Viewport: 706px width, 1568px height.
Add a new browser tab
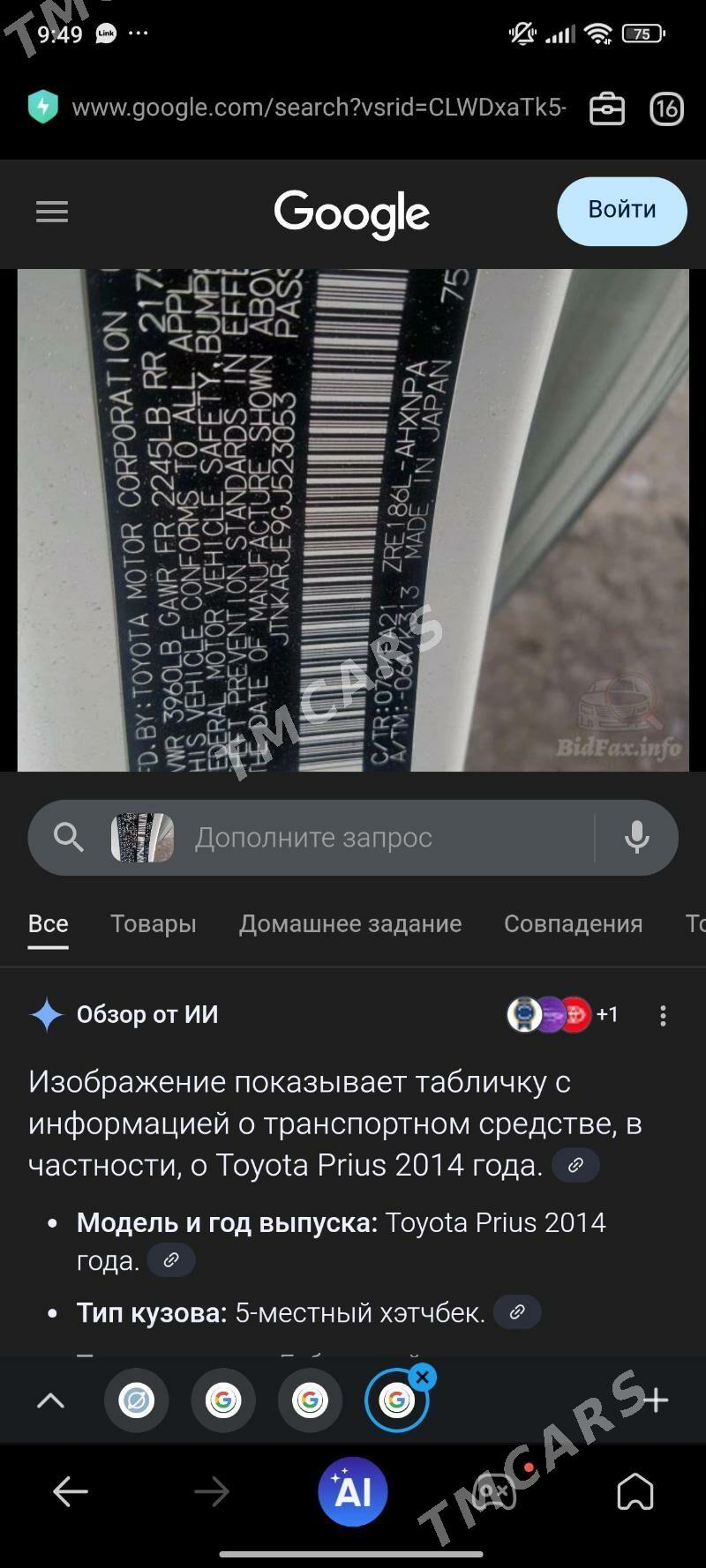(x=655, y=1400)
